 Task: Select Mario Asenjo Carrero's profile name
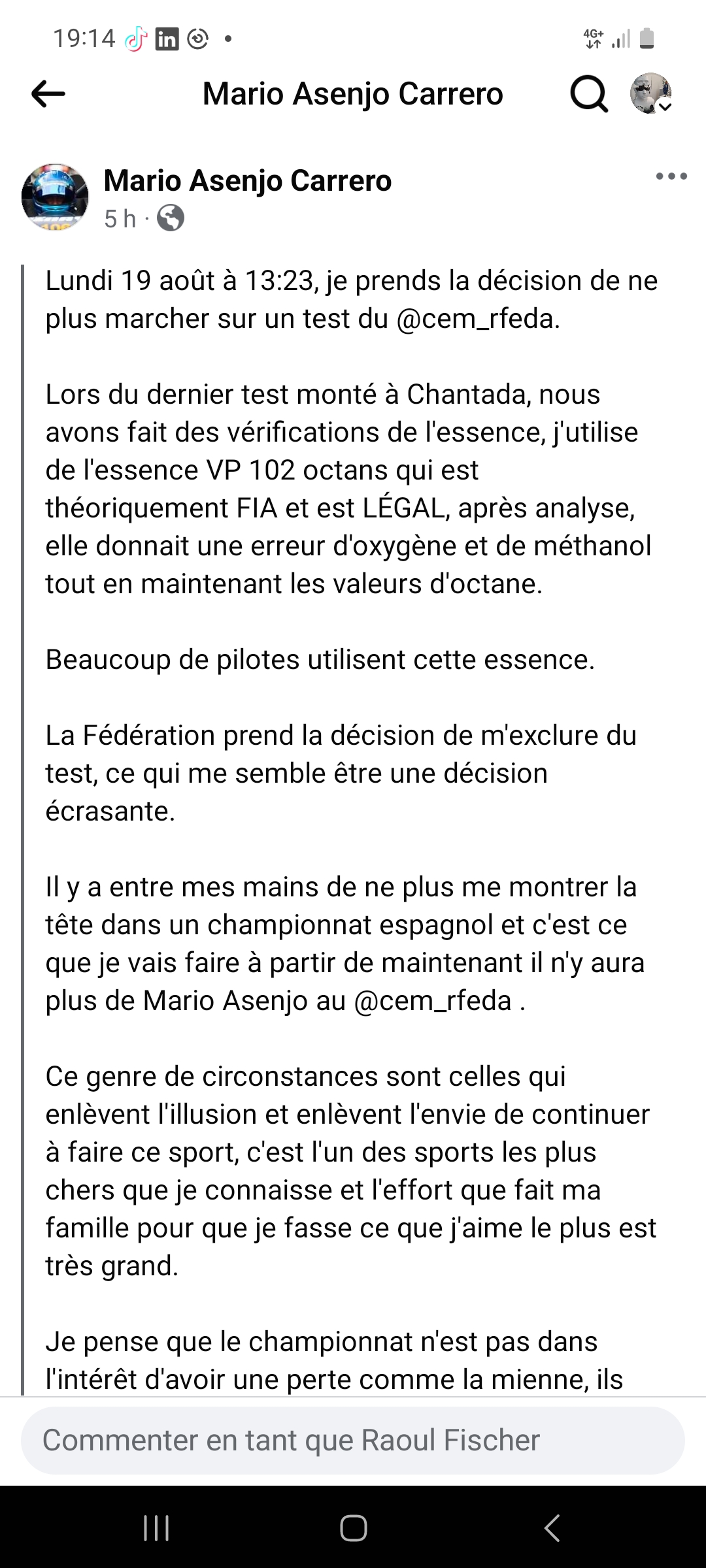tap(247, 181)
